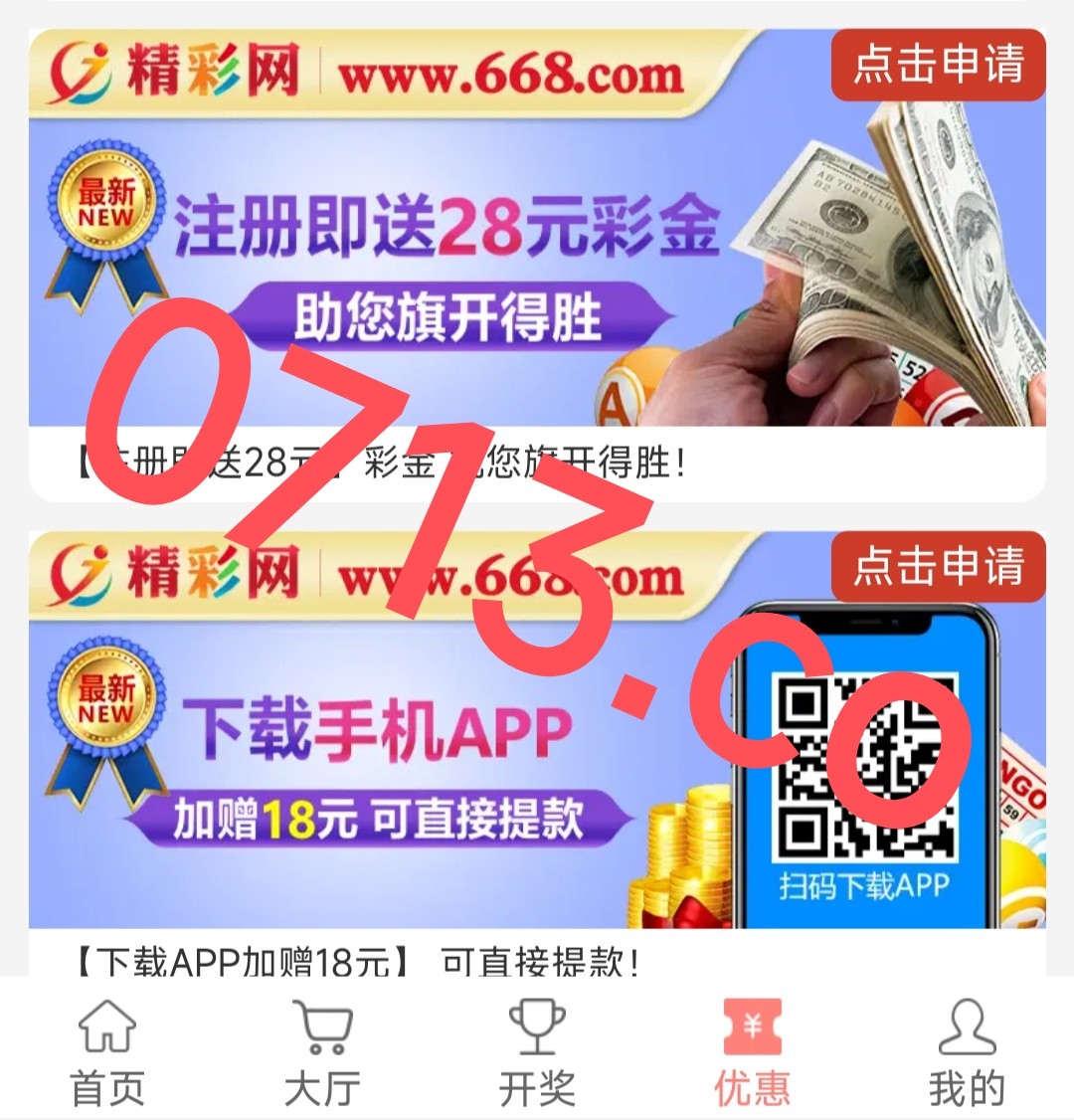Viewport: 1074px width, 1120px height.
Task: Select the 优惠 promotions tab
Action: [752, 1054]
